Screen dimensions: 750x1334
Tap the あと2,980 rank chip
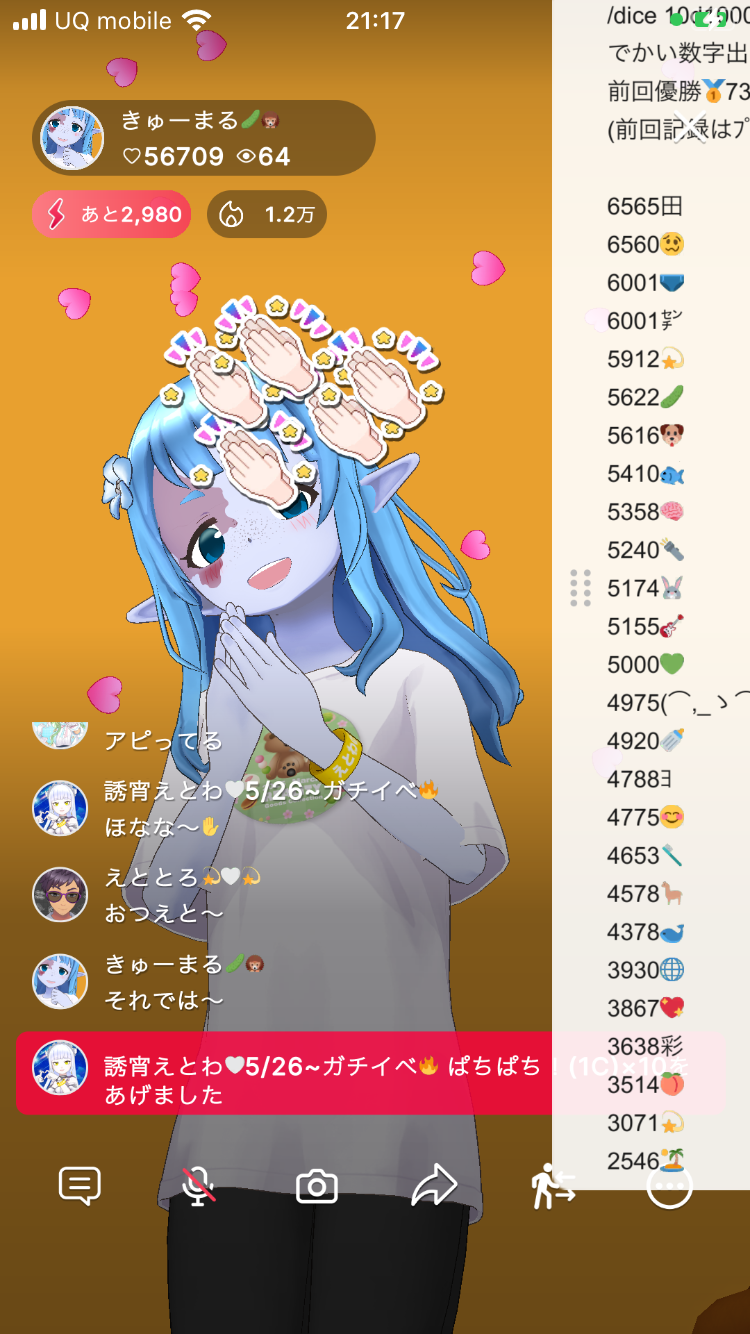[111, 214]
